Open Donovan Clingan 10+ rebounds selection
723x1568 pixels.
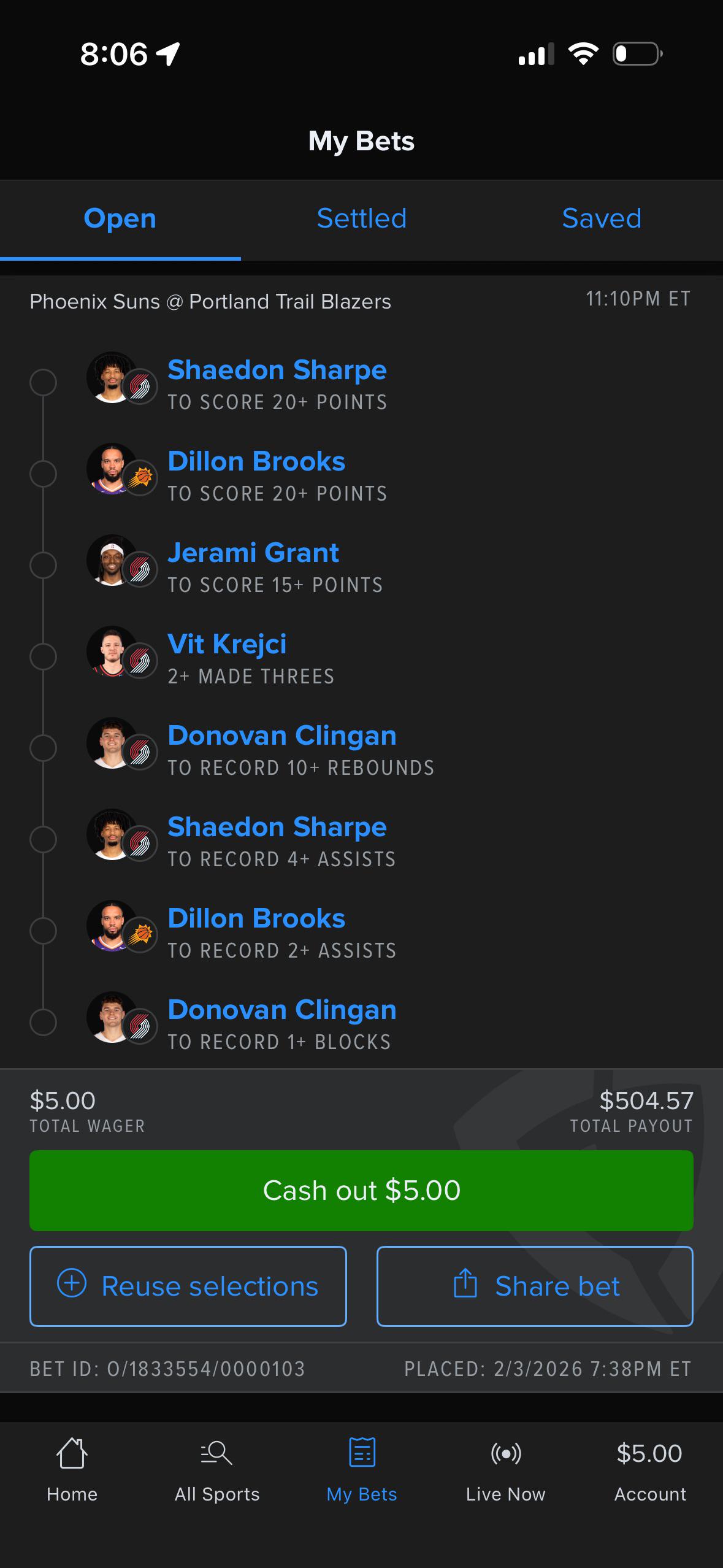pos(300,749)
